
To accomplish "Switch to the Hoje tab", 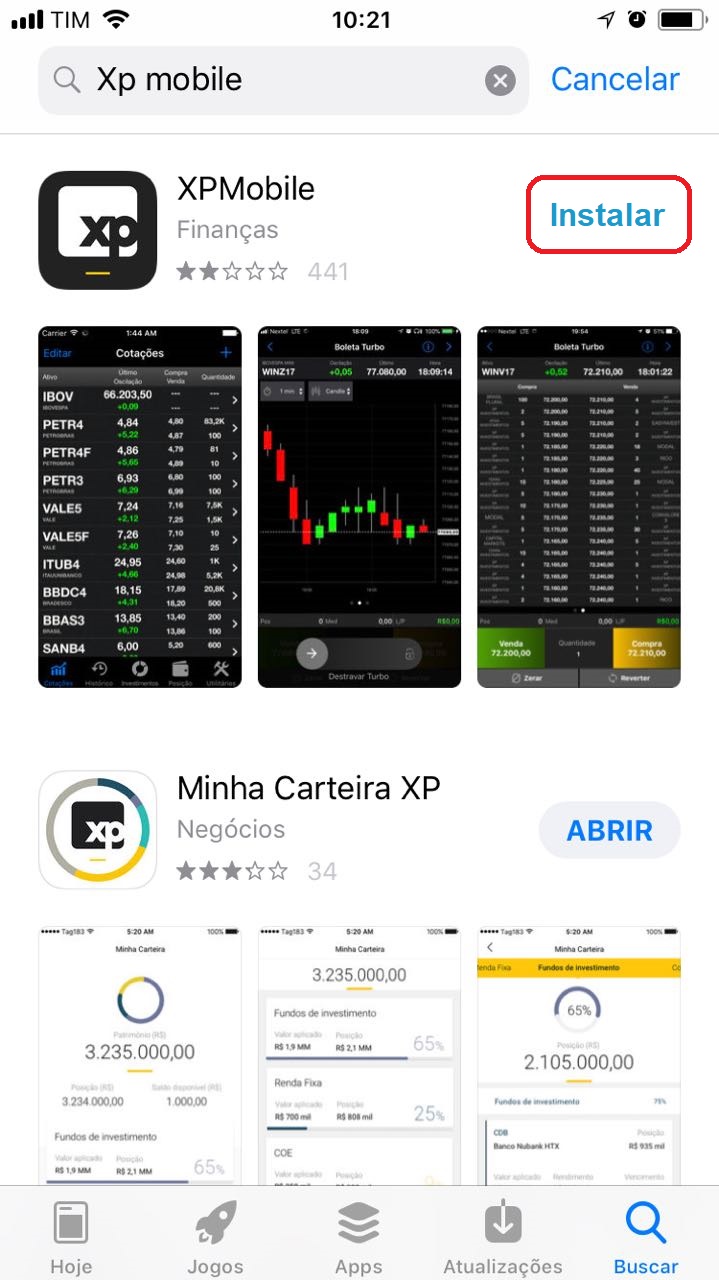I will pos(71,1236).
